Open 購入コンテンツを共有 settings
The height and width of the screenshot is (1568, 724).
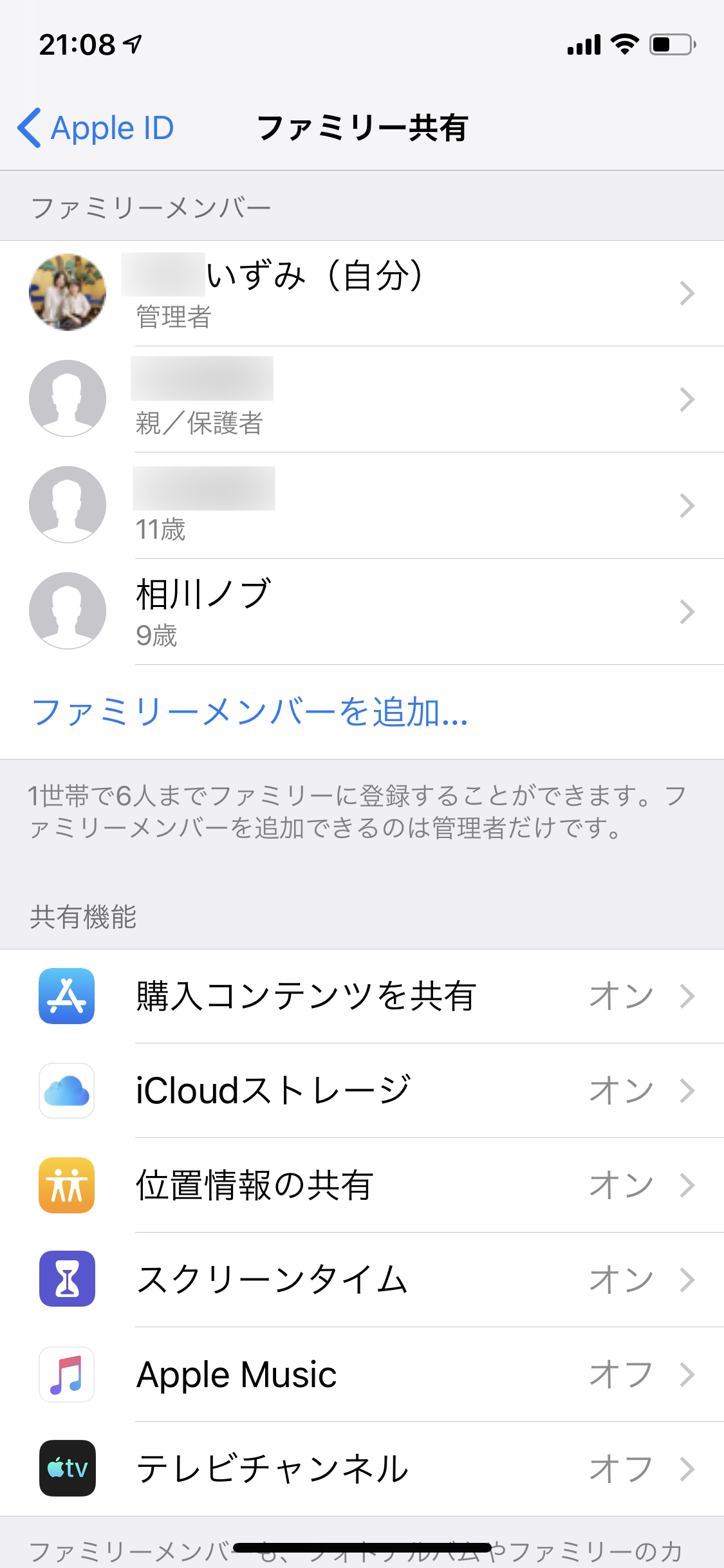pos(360,996)
